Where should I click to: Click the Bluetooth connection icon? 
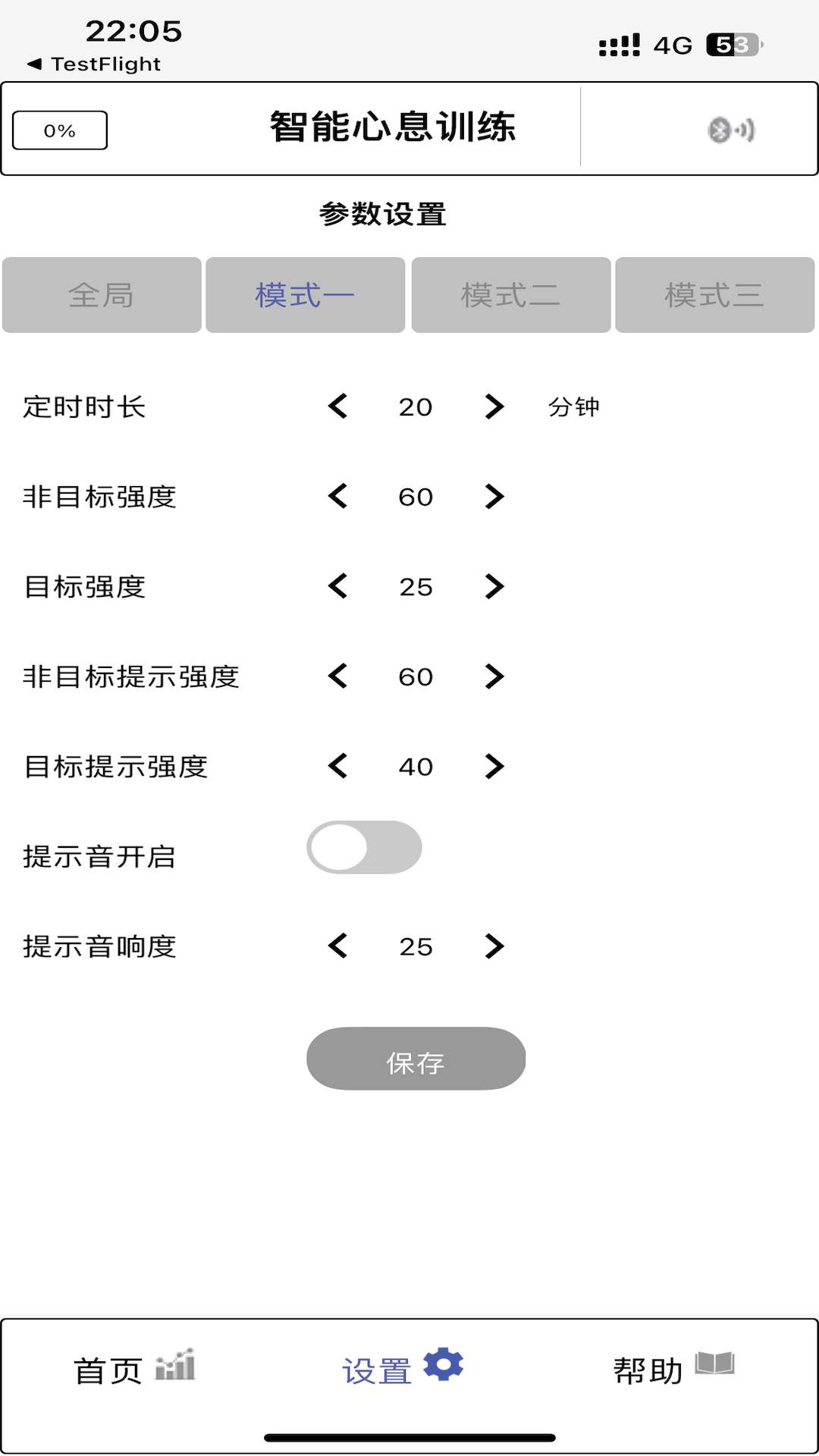pyautogui.click(x=732, y=129)
